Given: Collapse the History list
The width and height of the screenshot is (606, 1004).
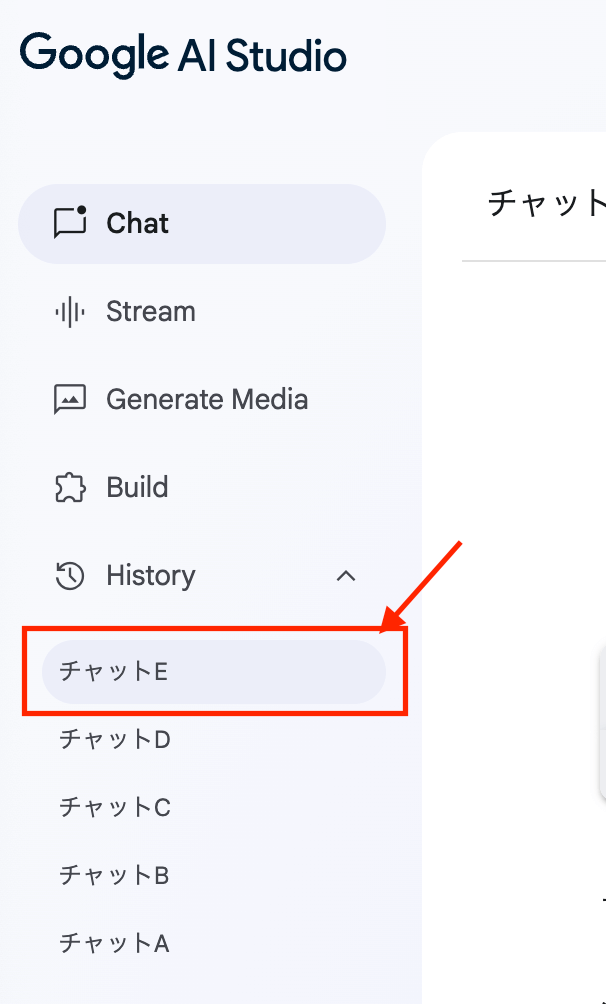Looking at the screenshot, I should (346, 576).
